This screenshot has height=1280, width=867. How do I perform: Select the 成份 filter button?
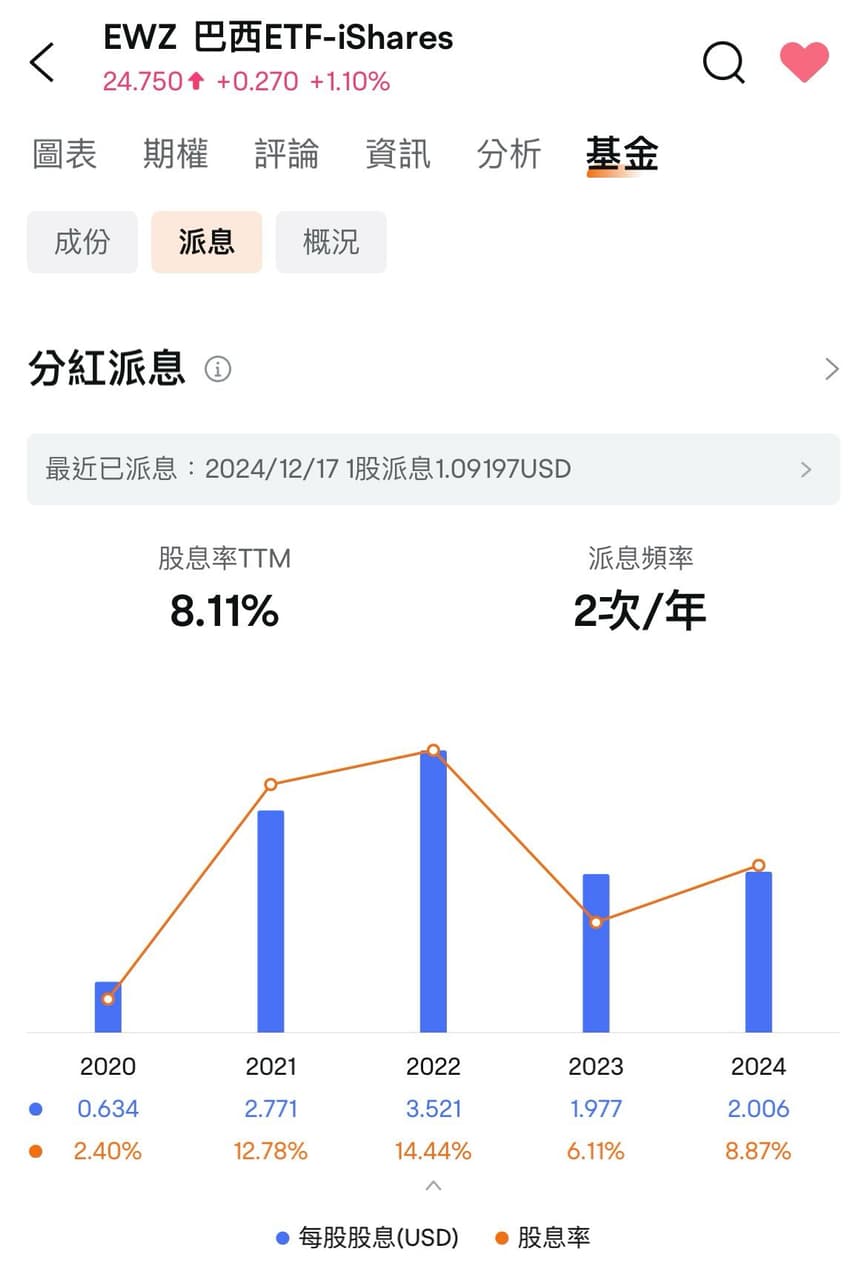tap(82, 242)
